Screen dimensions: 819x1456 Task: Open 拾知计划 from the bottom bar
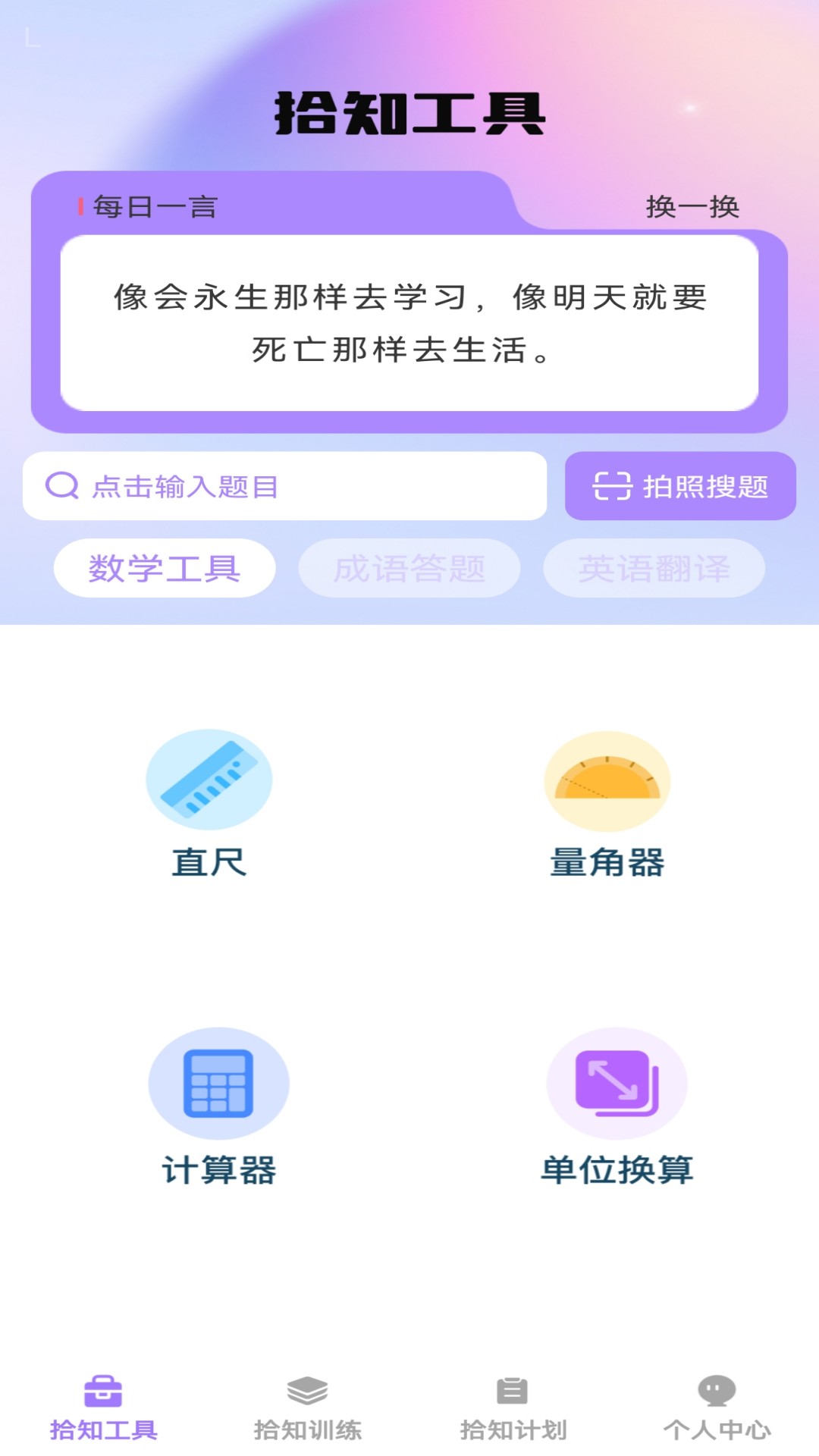(512, 1426)
